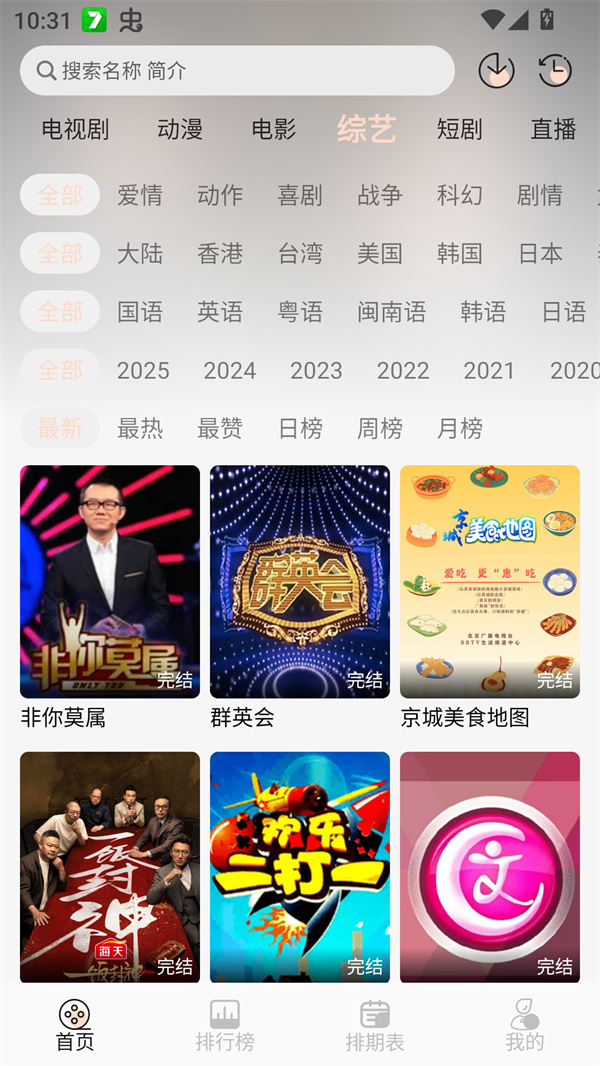Switch to the 动漫 tab

180,129
